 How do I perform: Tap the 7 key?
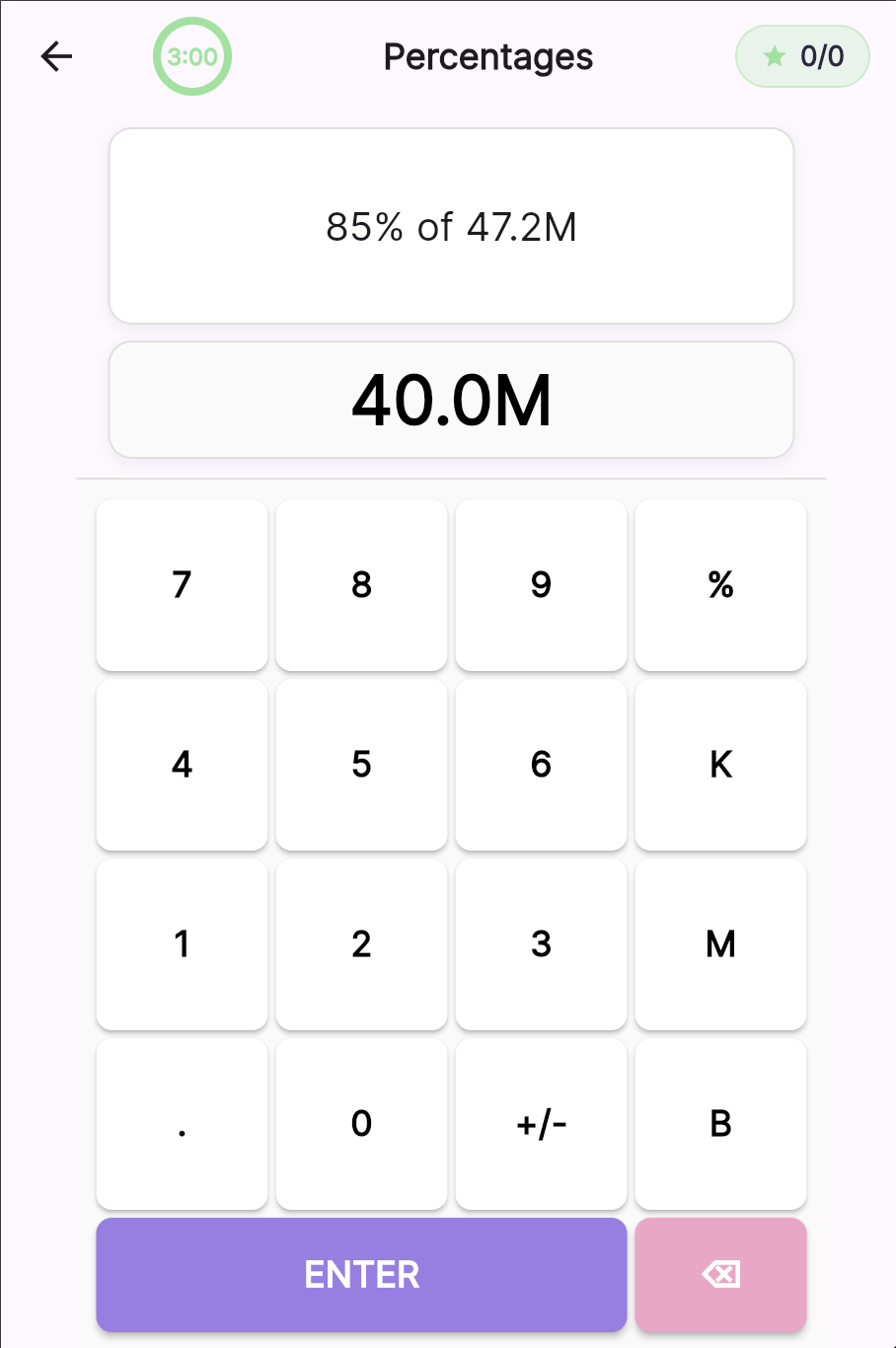pyautogui.click(x=182, y=585)
